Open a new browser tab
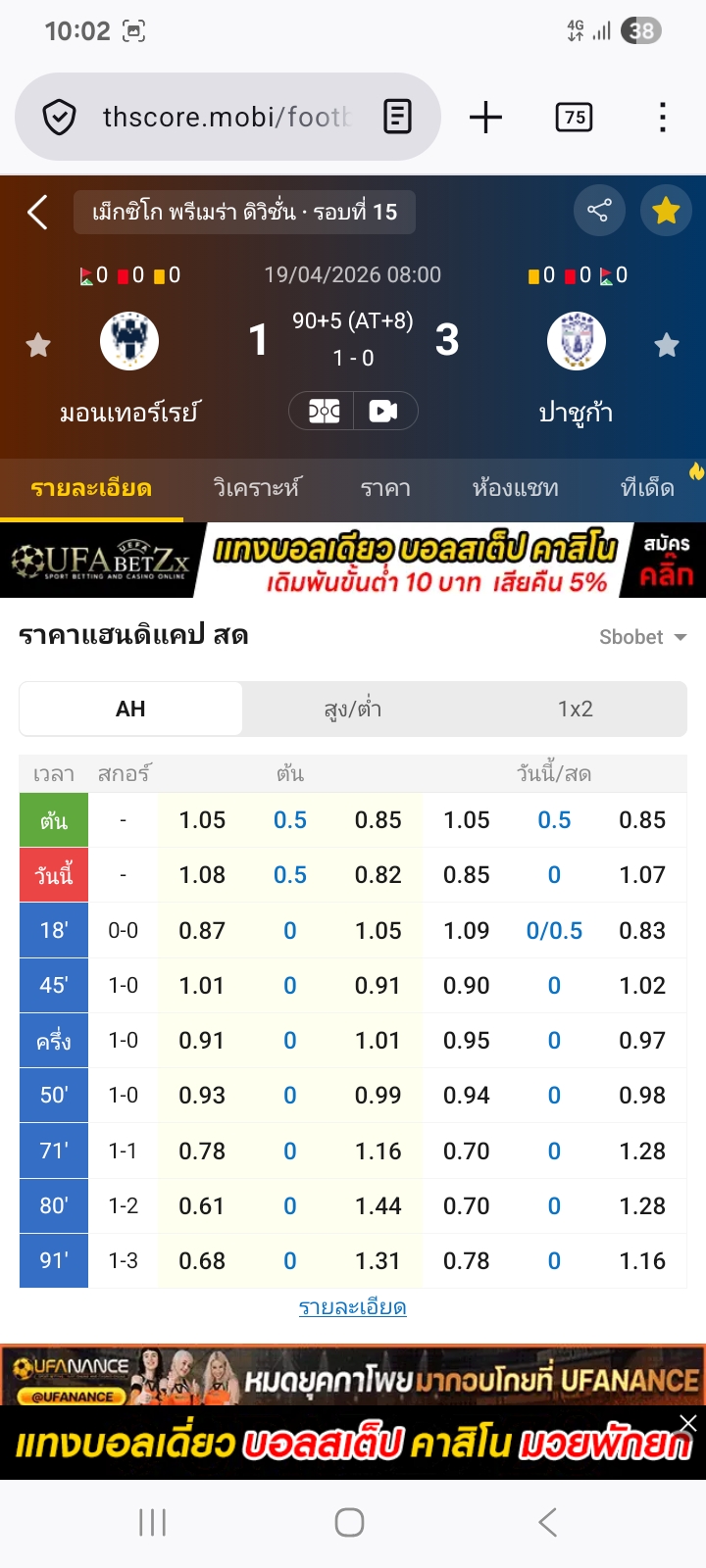 tap(485, 118)
